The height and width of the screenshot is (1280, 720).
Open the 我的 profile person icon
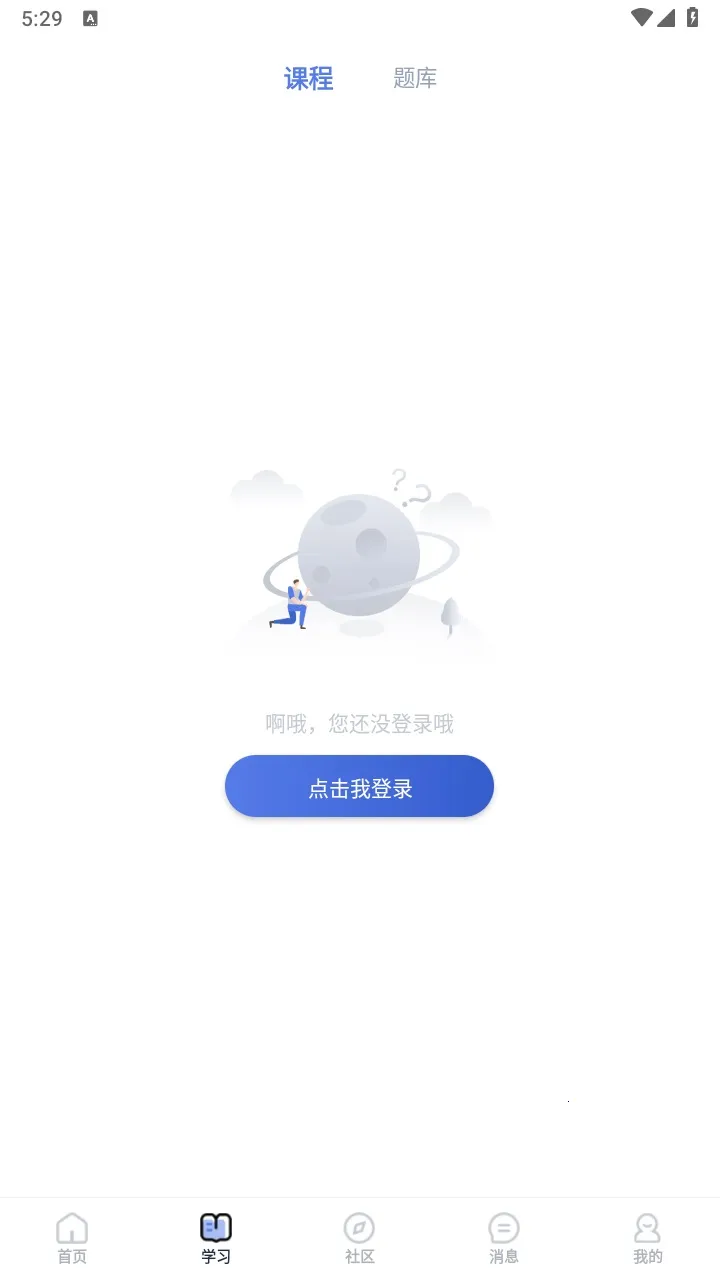pos(647,1227)
